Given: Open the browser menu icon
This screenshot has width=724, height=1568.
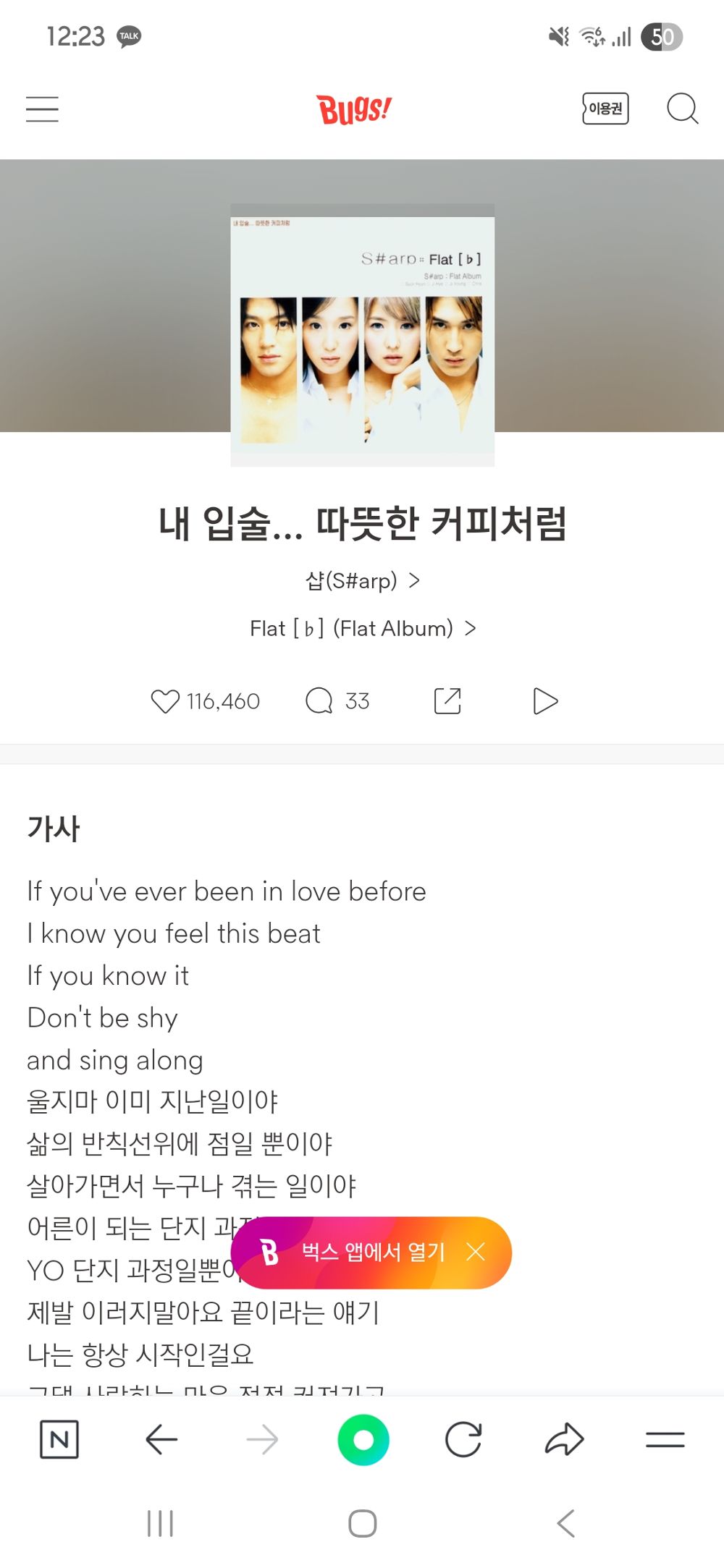Looking at the screenshot, I should click(666, 1439).
